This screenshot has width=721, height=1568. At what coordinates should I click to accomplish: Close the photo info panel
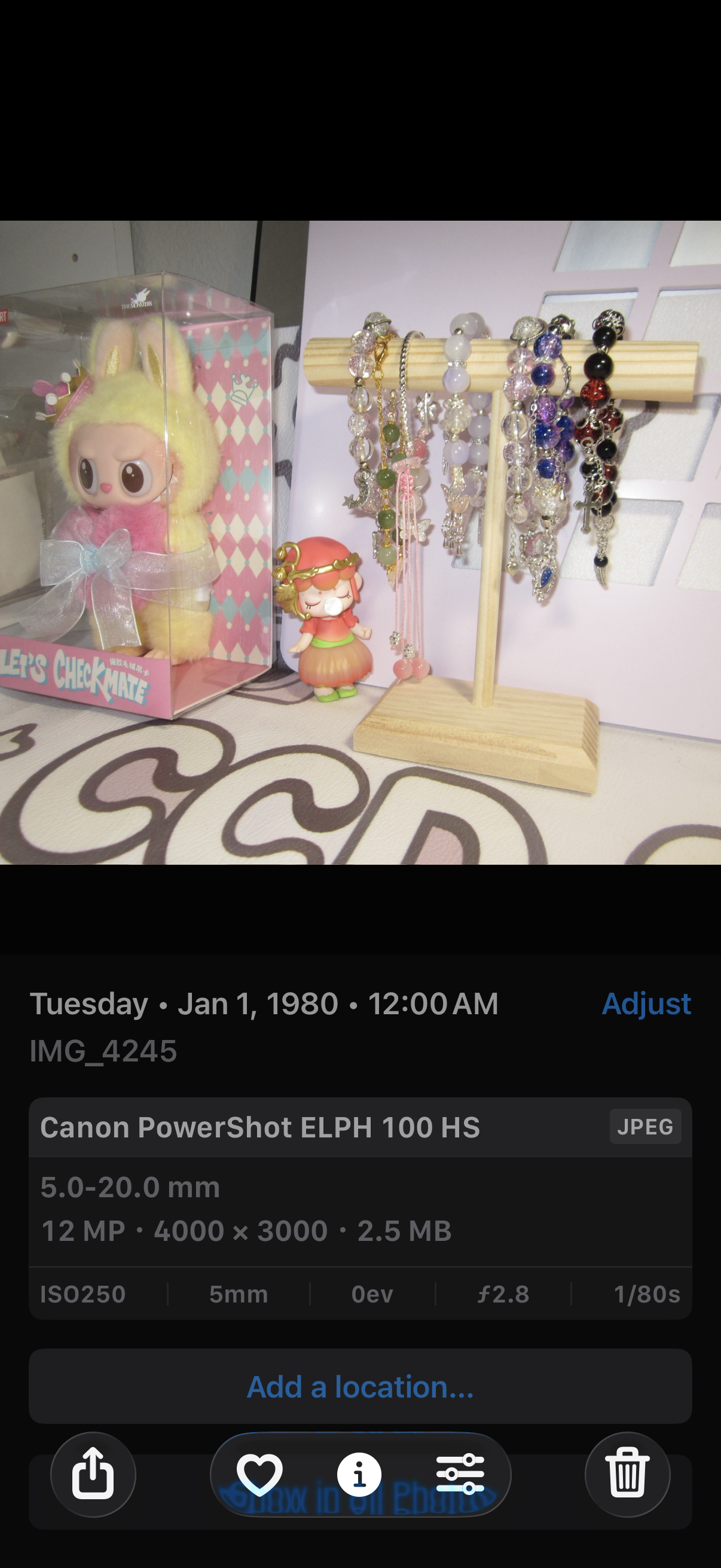pos(359,1474)
